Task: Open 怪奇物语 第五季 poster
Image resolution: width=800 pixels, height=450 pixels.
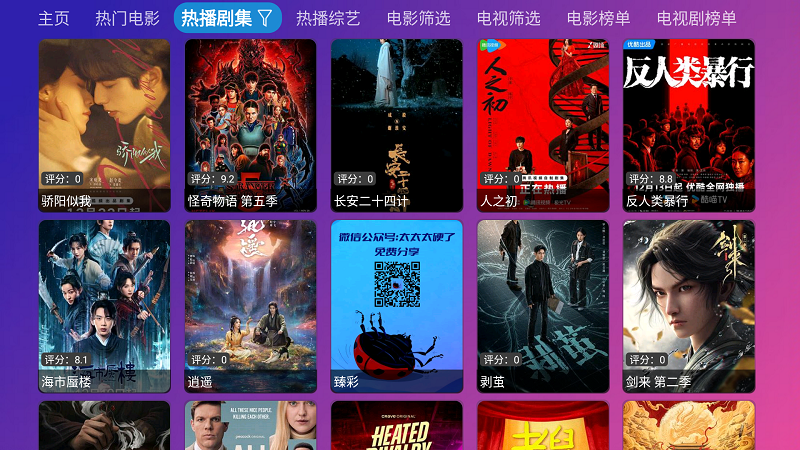Action: click(250, 125)
